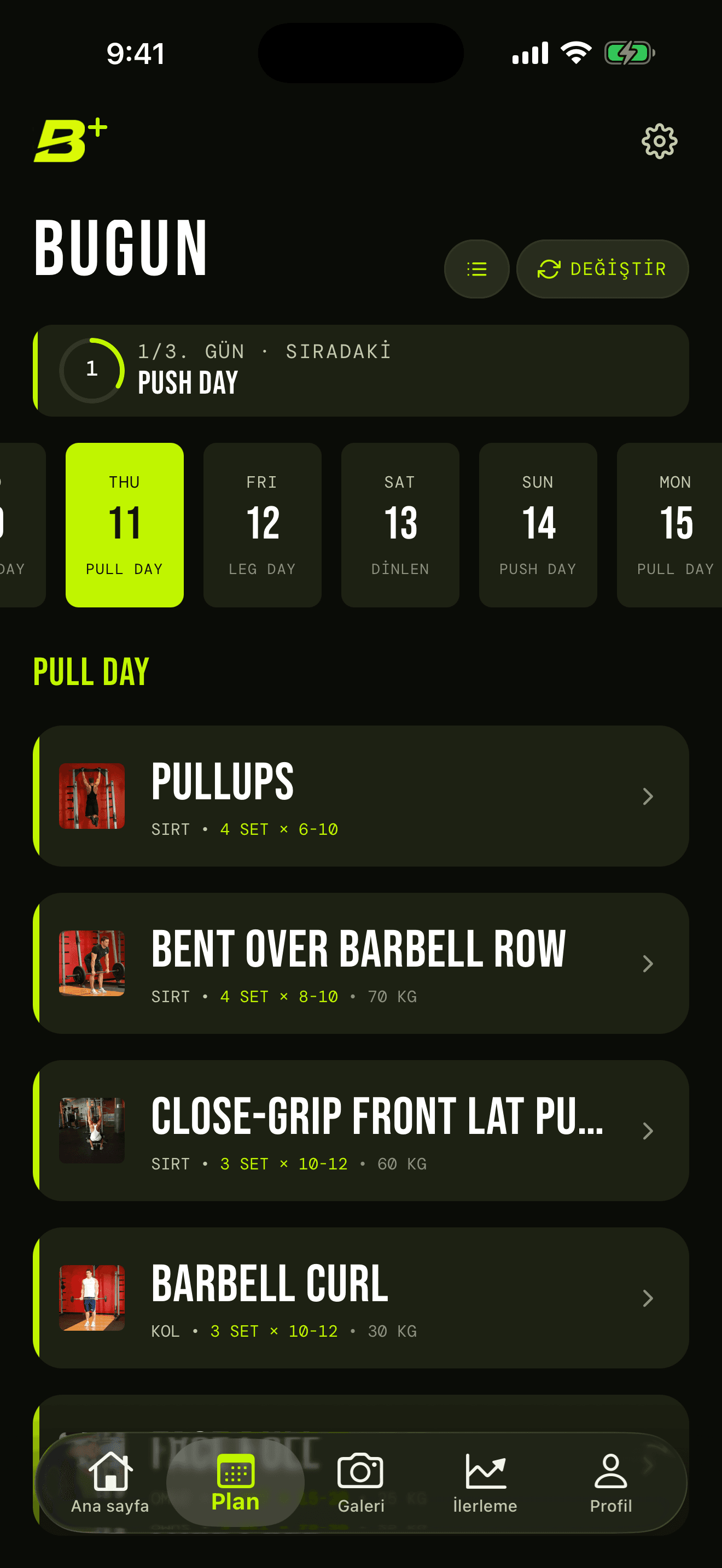Switch to the Plan tab
Viewport: 722px width, 1568px height.
pyautogui.click(x=236, y=1483)
